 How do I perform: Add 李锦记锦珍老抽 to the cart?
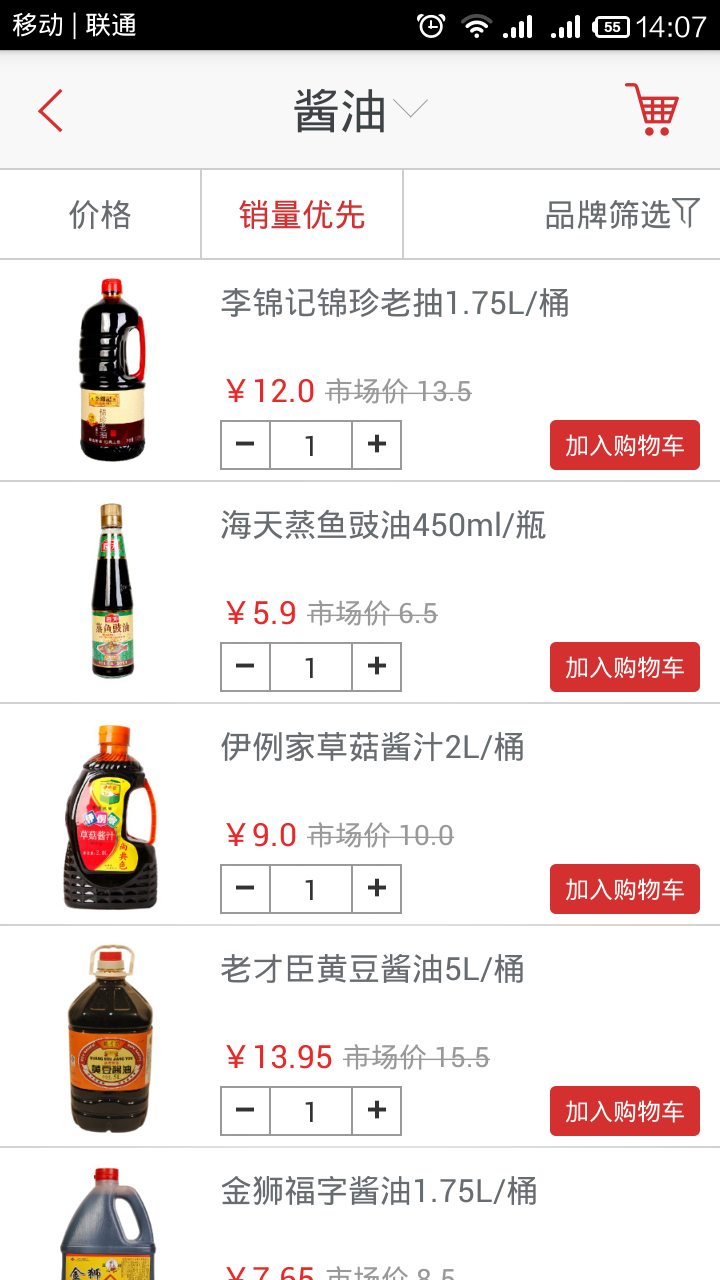[624, 445]
